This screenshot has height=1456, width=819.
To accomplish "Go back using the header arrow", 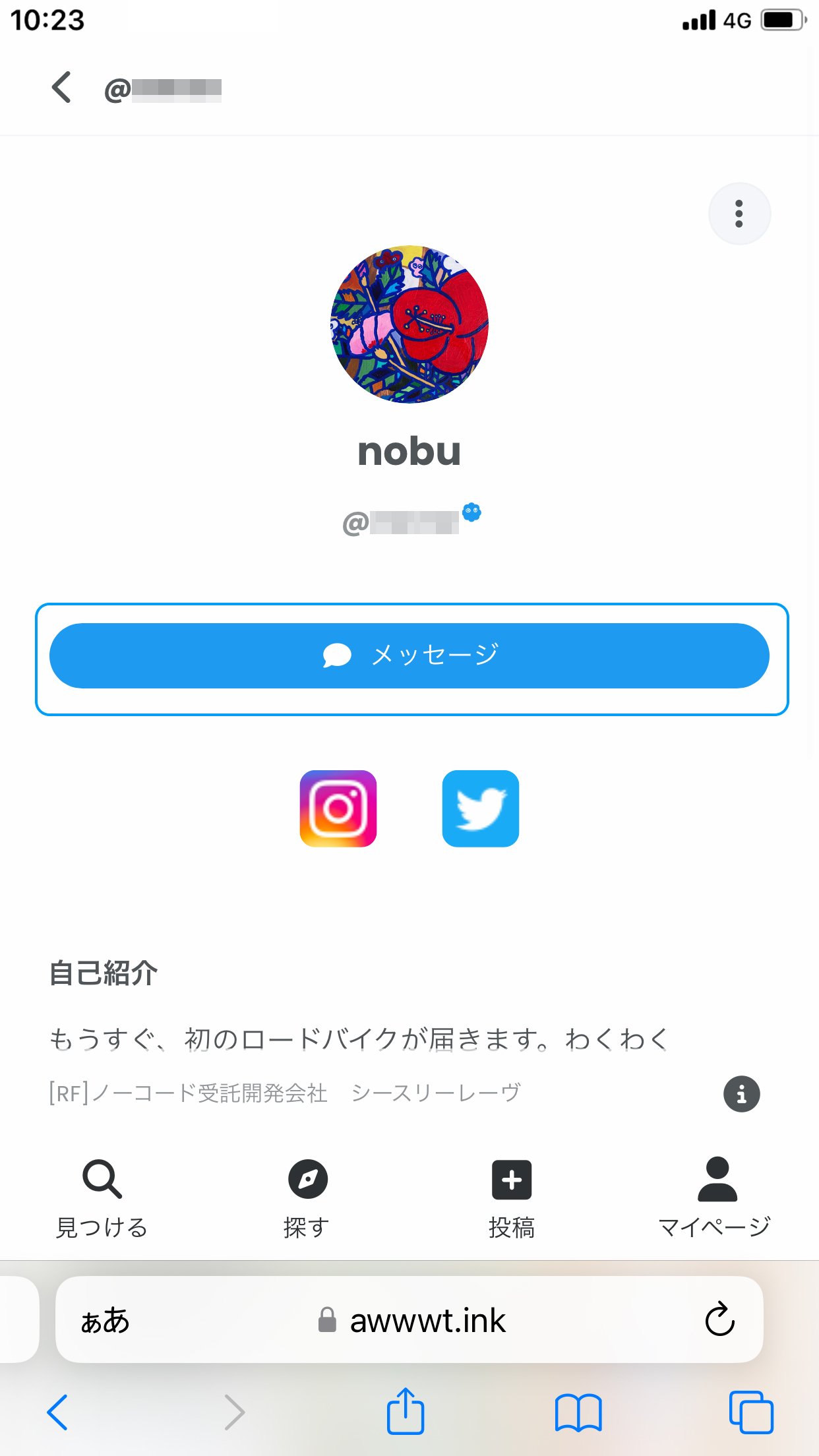I will [61, 88].
